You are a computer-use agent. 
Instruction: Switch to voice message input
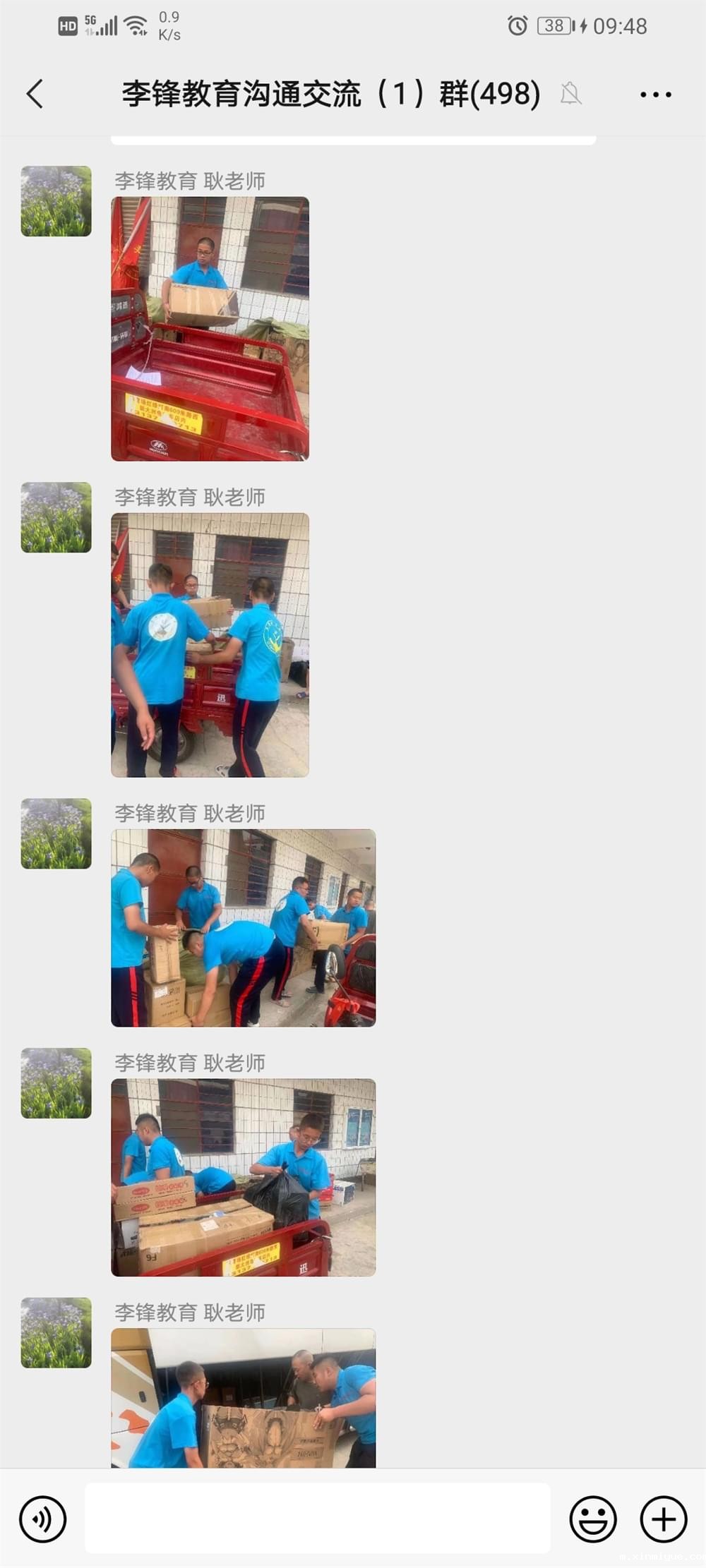click(43, 1519)
